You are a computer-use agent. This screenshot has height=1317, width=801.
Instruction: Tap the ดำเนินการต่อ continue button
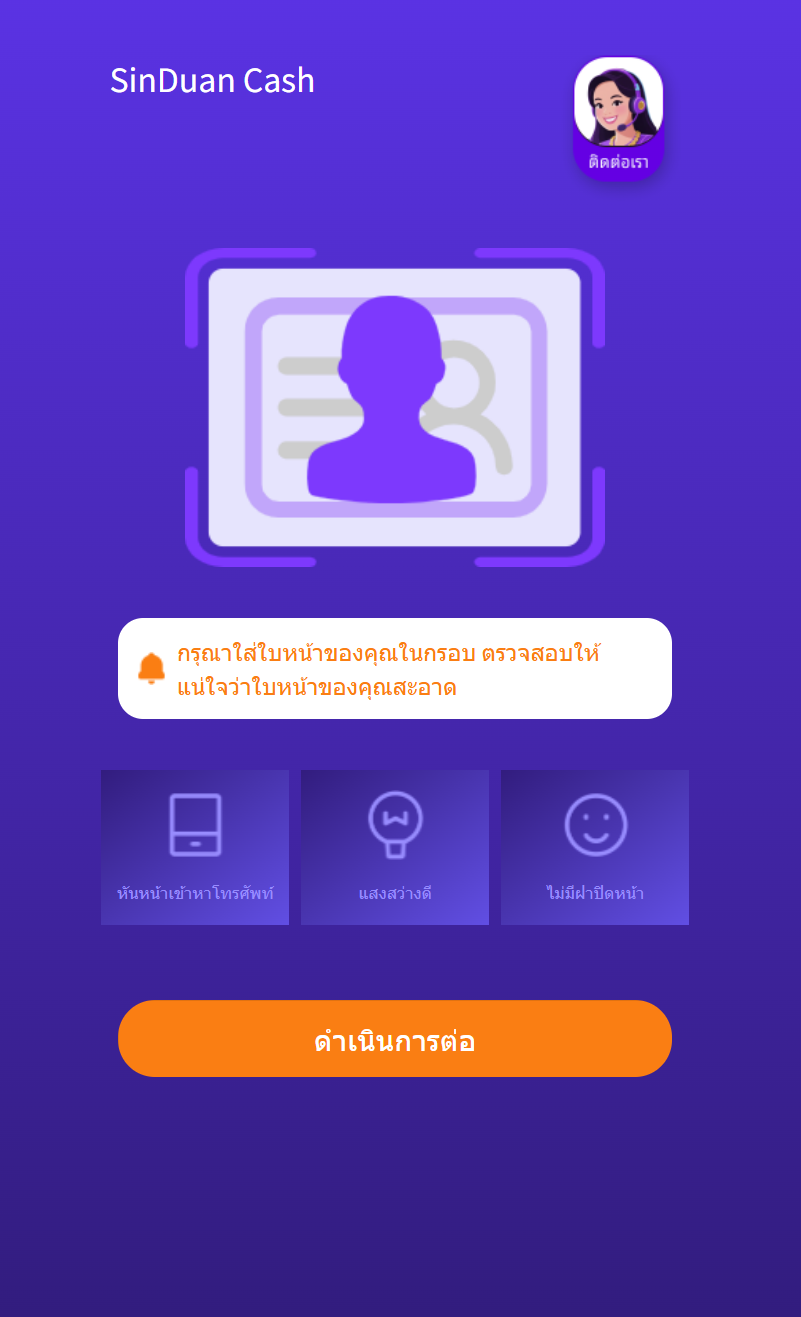coord(394,1039)
